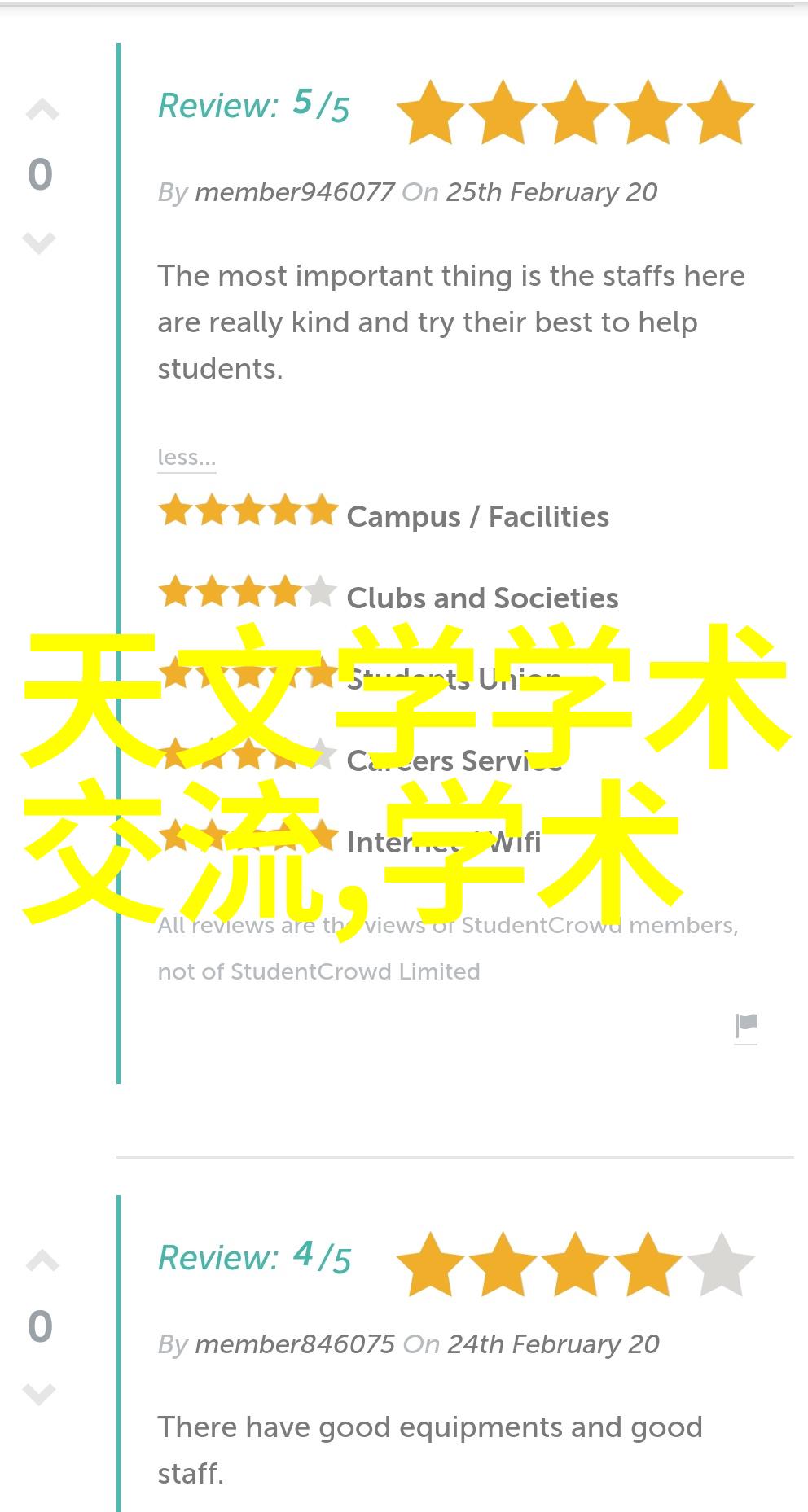Downvote the review by member846075
Image resolution: width=808 pixels, height=1512 pixels.
coord(39,1394)
